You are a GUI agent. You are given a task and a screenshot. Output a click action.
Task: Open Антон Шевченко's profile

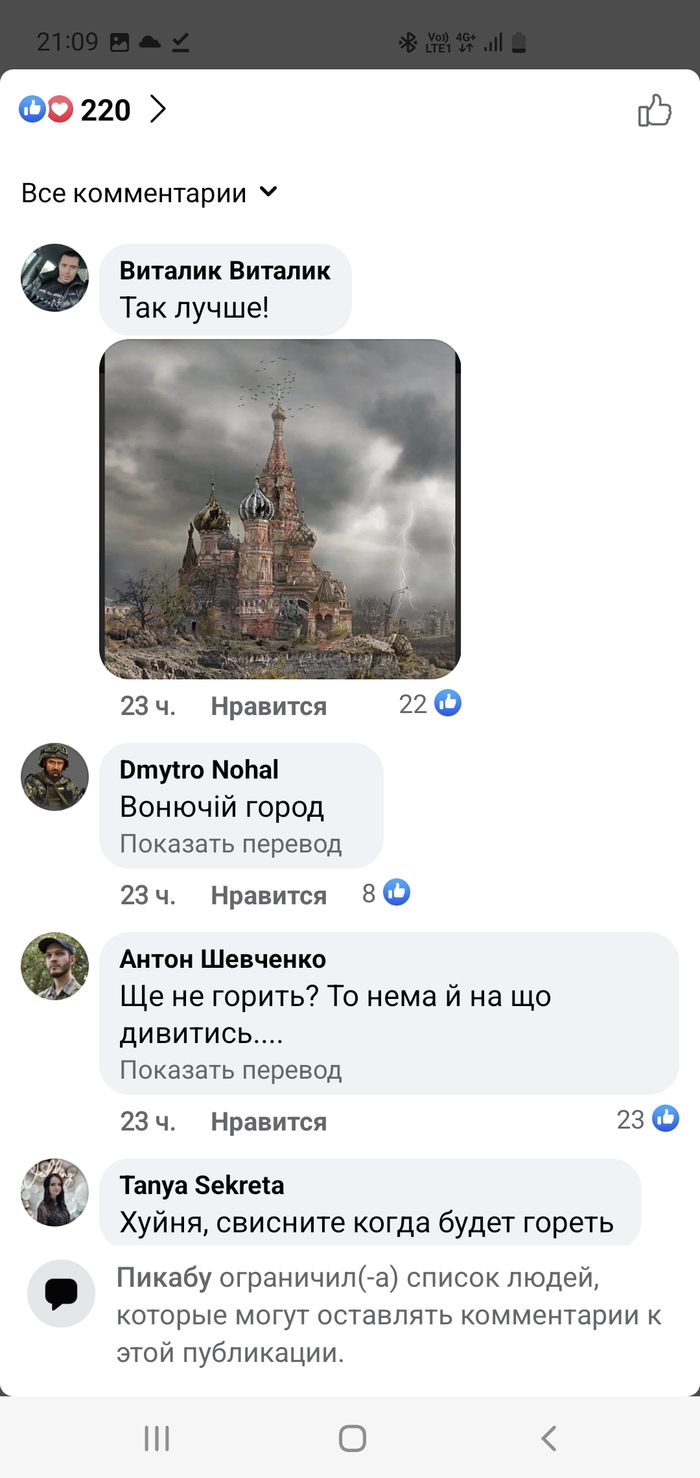[x=222, y=959]
